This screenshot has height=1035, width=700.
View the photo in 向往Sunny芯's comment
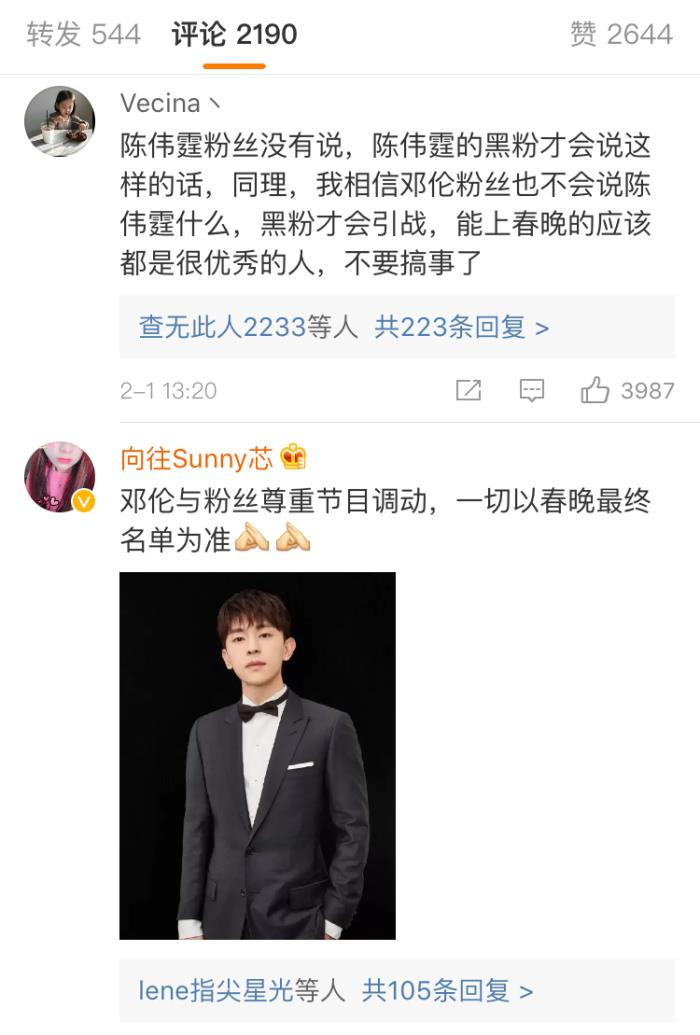pyautogui.click(x=257, y=755)
